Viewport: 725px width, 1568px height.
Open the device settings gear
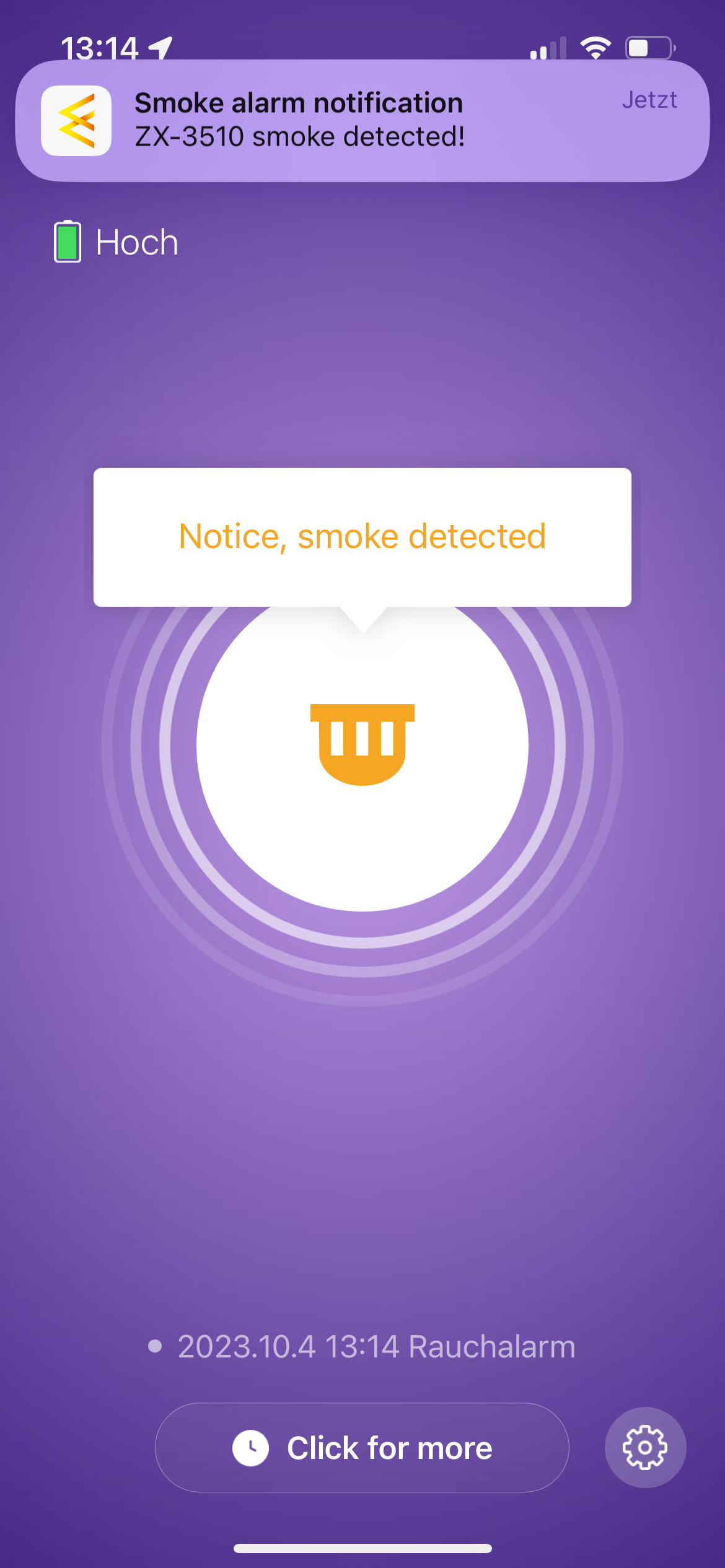(645, 1448)
